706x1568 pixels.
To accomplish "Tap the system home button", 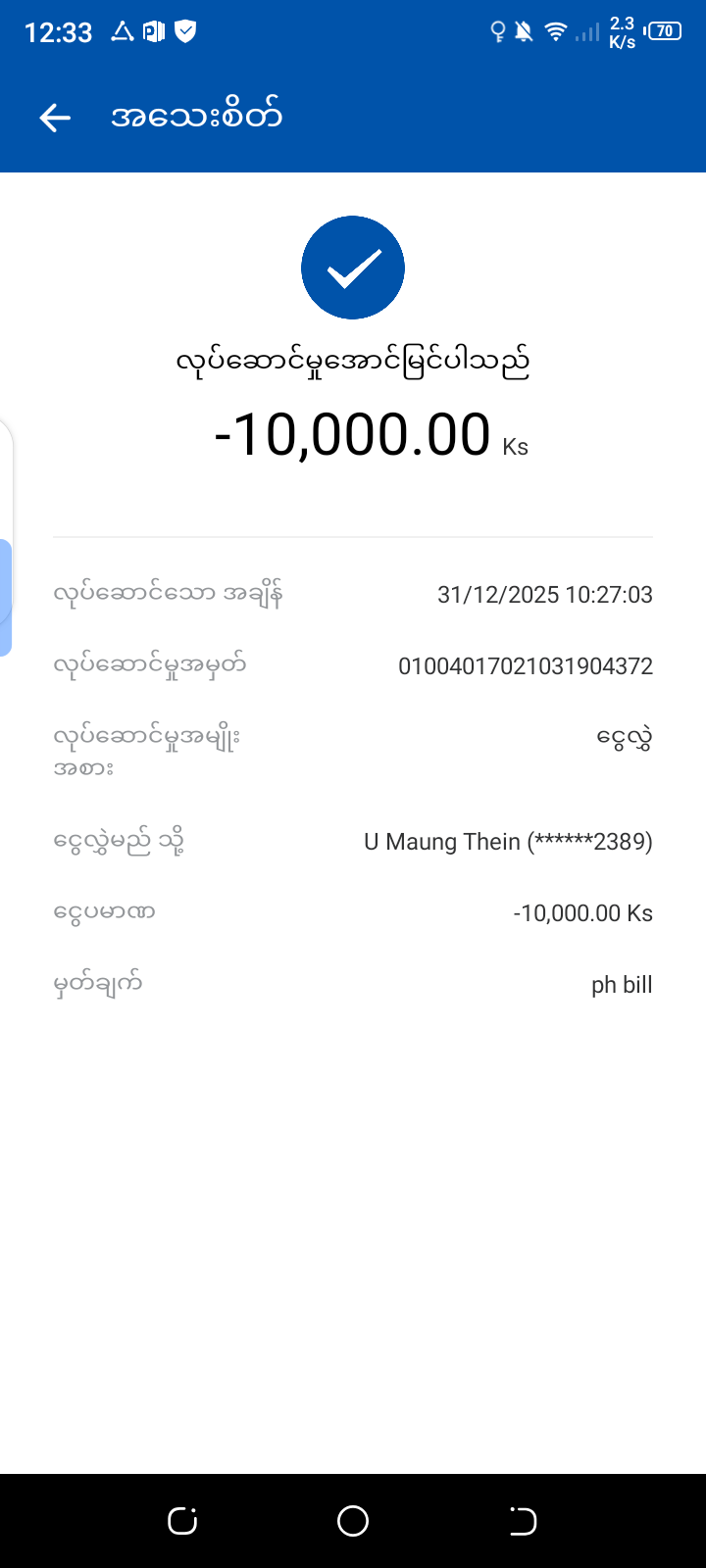I will point(353,1521).
